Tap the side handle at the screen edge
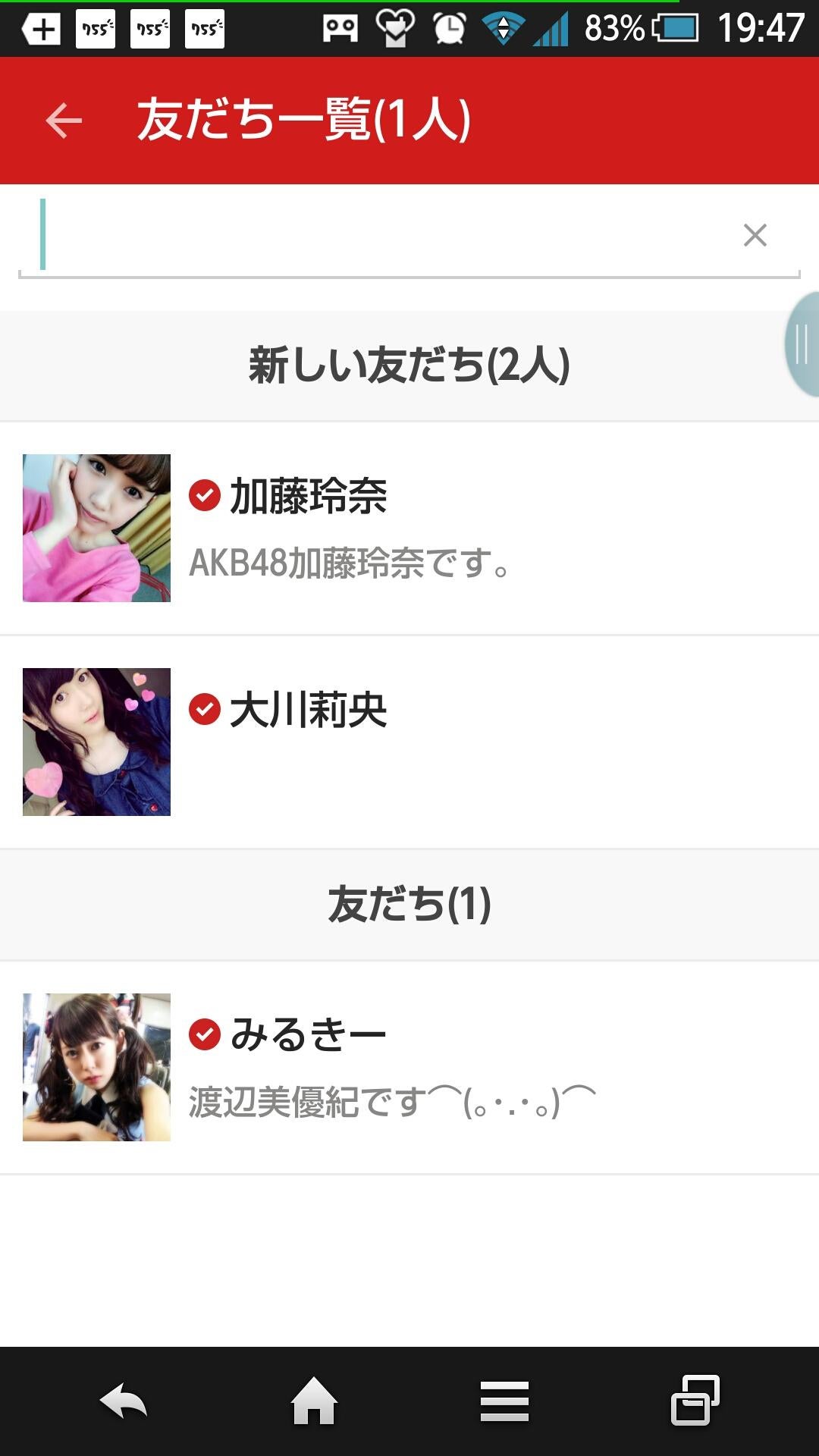Viewport: 819px width, 1456px height. coord(802,344)
